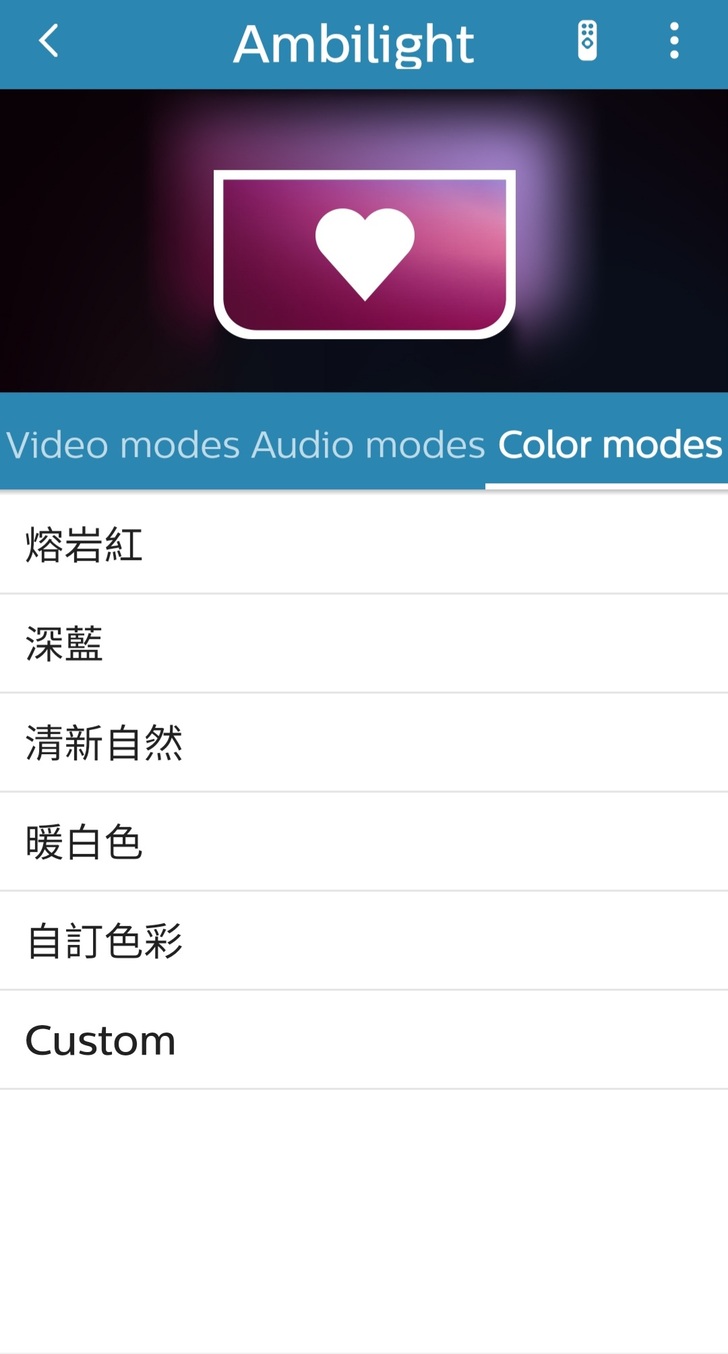Select the Custom color mode
The width and height of the screenshot is (728, 1354).
pyautogui.click(x=364, y=1041)
